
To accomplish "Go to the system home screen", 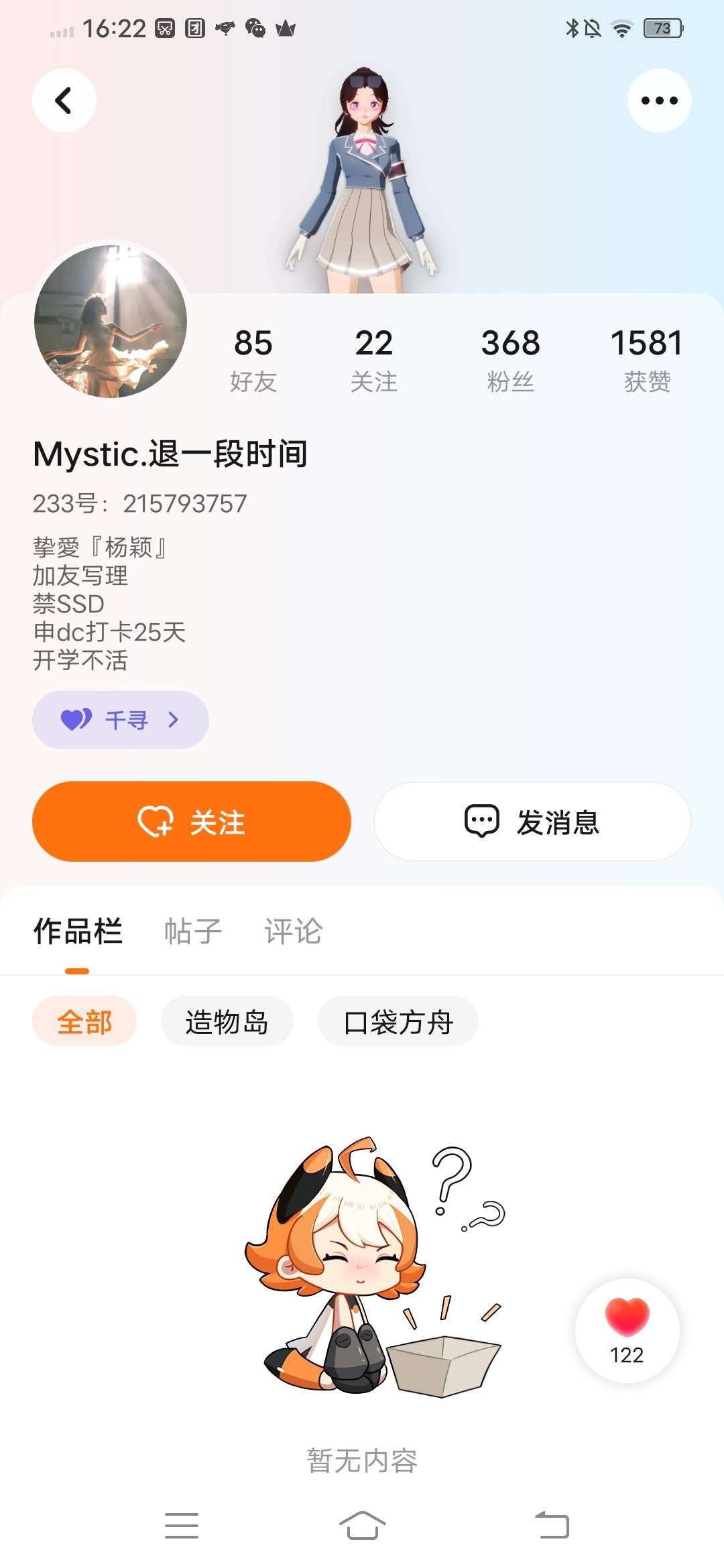I will coord(362,1526).
